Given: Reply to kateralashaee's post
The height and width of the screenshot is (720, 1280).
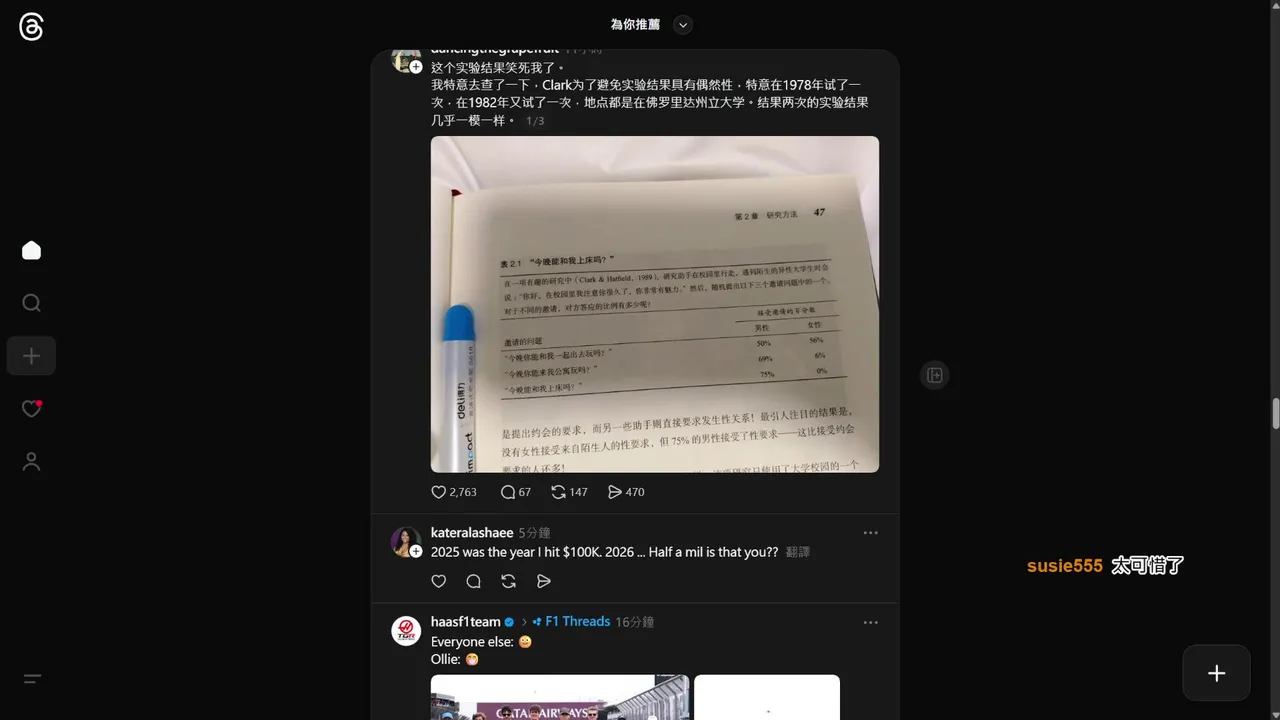Looking at the screenshot, I should (x=473, y=581).
